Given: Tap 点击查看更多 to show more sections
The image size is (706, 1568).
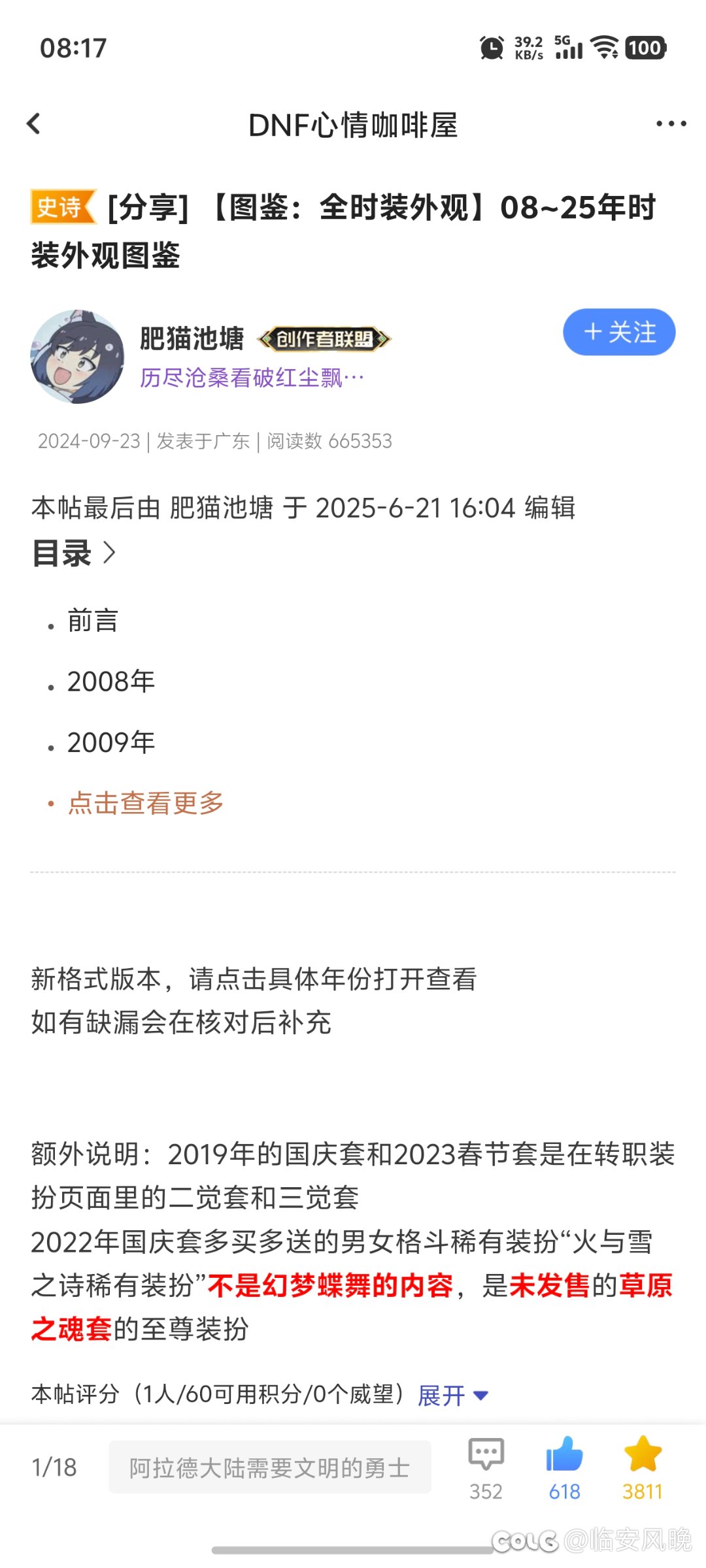Looking at the screenshot, I should (x=146, y=803).
